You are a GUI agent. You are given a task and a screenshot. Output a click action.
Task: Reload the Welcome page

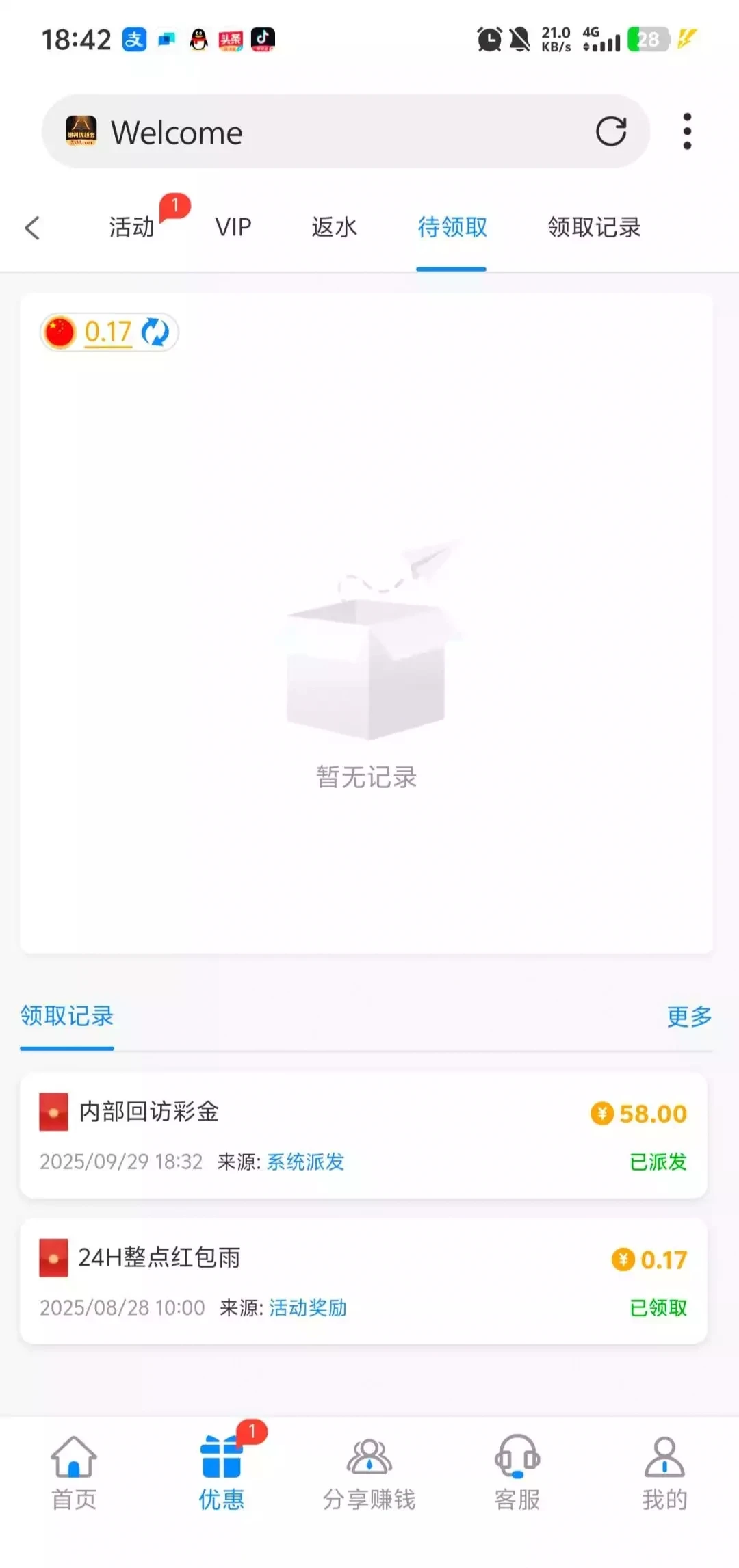(610, 131)
